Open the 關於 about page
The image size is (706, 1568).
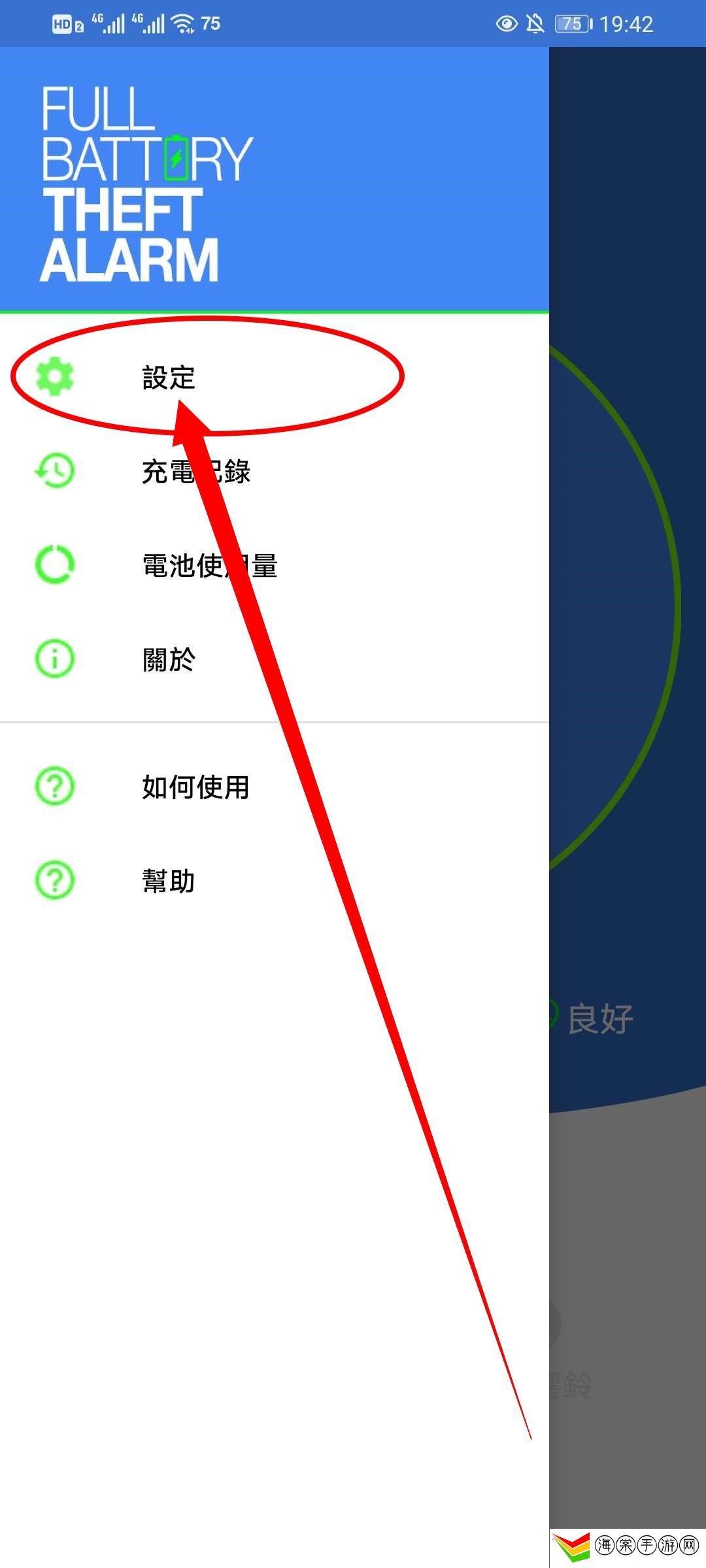tap(169, 660)
